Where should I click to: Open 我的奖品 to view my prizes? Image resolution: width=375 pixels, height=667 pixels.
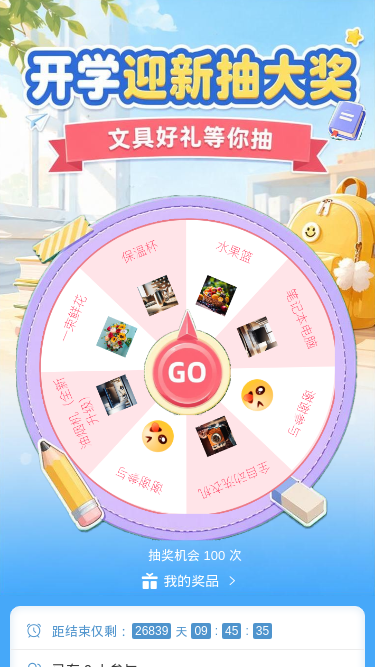tap(189, 581)
